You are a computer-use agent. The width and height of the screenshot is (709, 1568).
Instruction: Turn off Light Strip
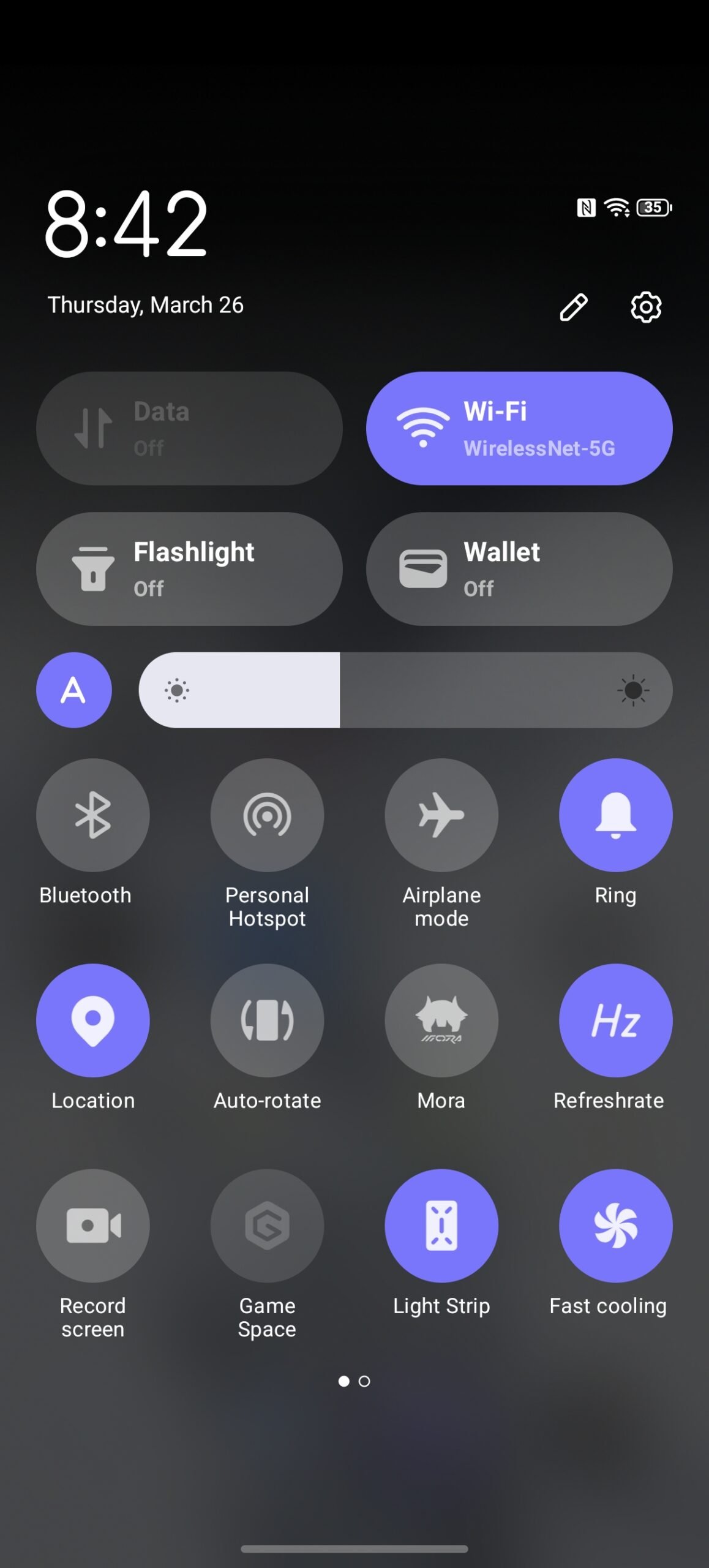coord(441,1226)
